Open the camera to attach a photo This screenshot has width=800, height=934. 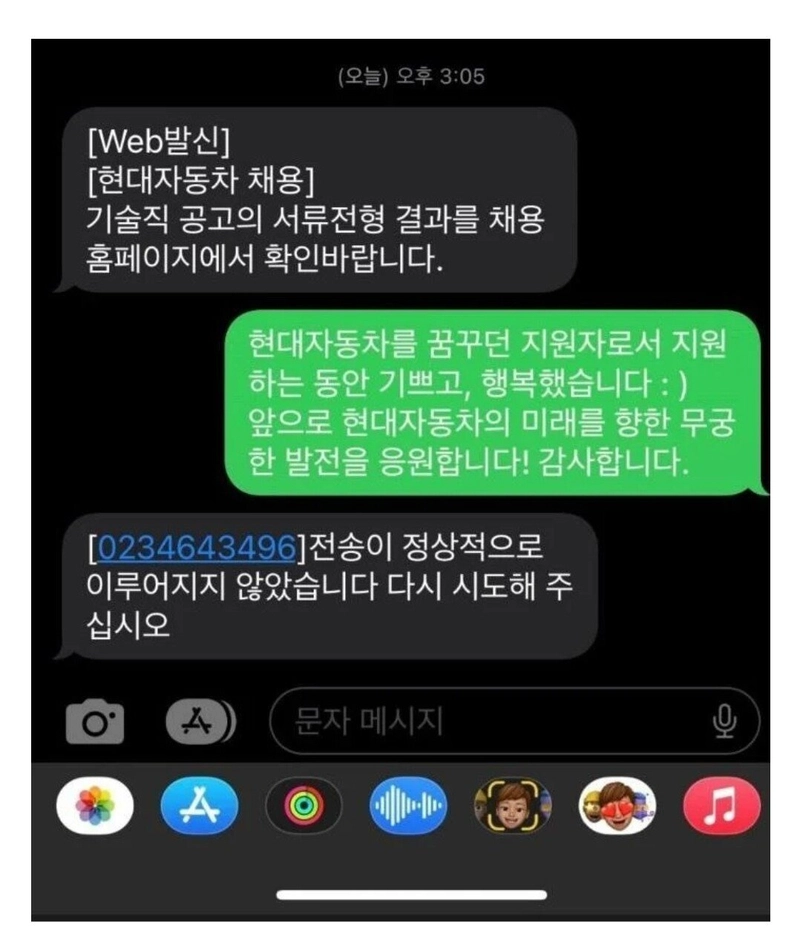tap(95, 721)
